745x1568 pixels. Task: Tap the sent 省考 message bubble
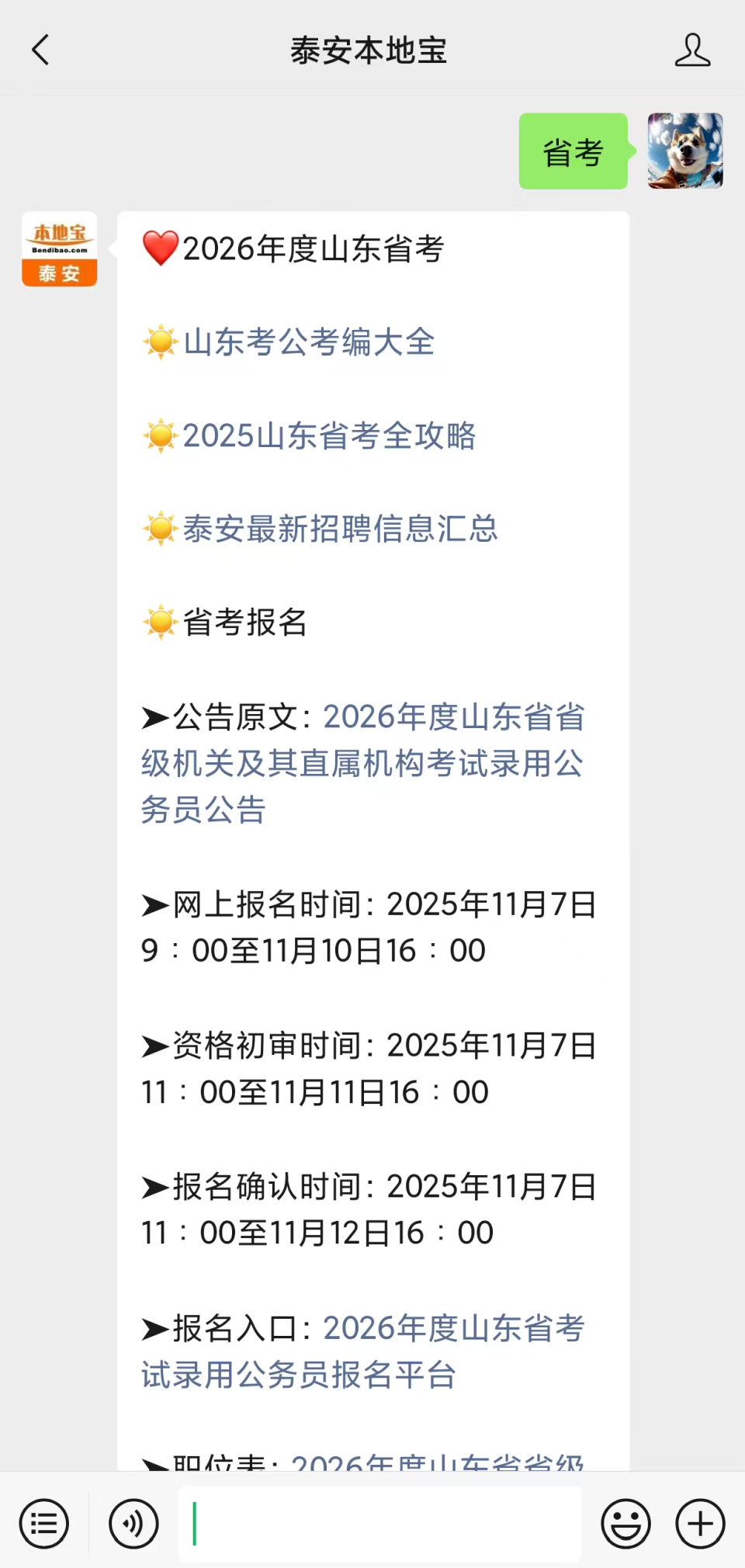[x=572, y=151]
